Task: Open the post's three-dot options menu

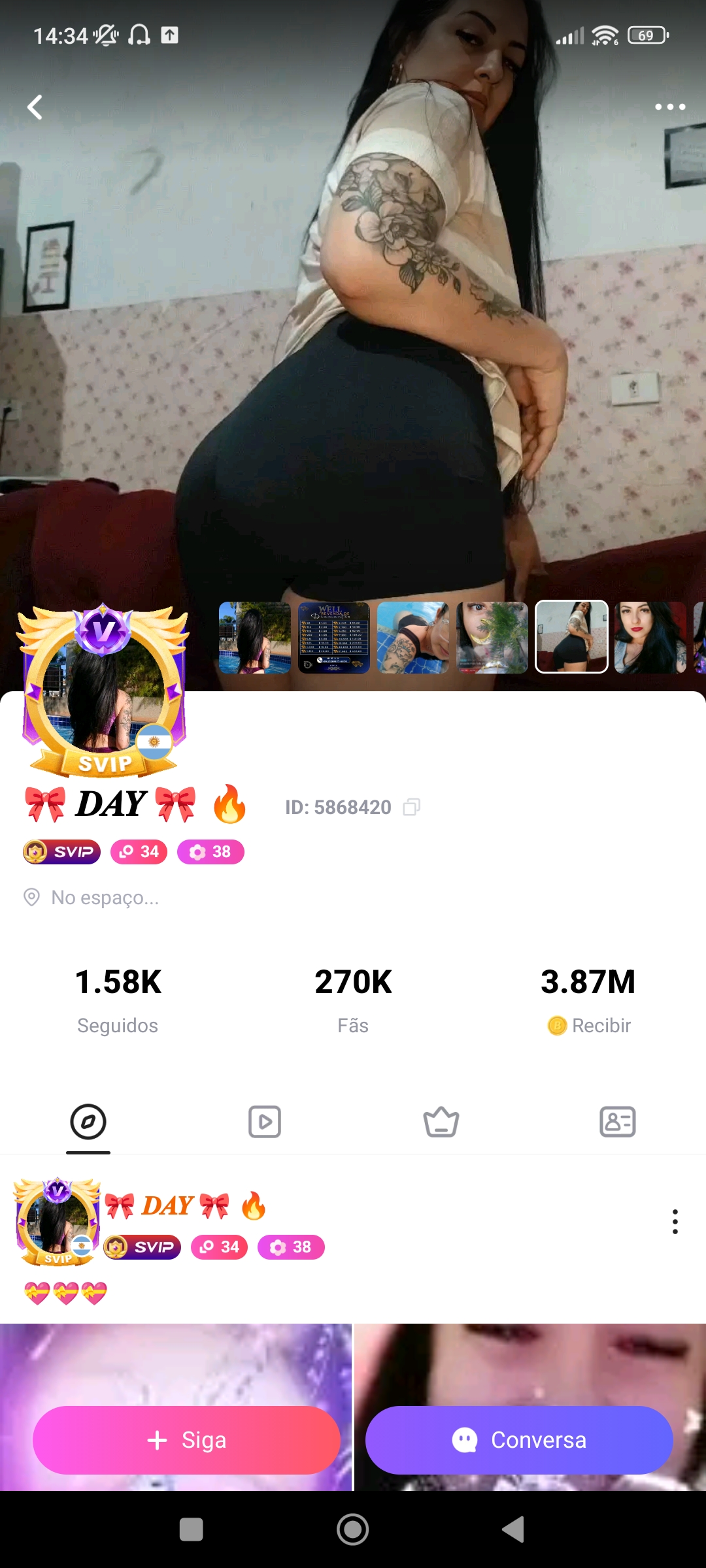Action: tap(675, 1222)
